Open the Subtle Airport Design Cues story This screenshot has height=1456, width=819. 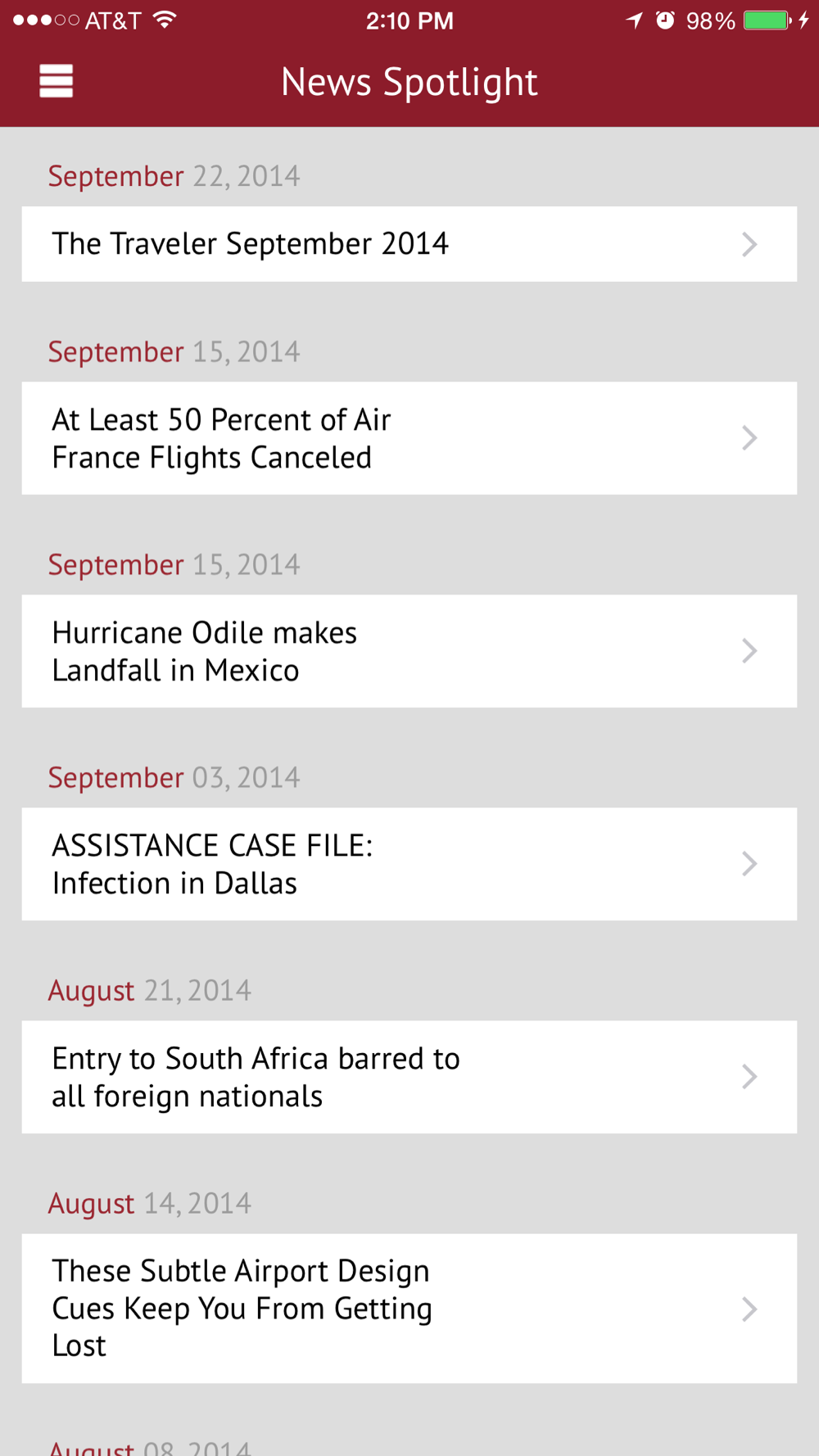point(409,1308)
